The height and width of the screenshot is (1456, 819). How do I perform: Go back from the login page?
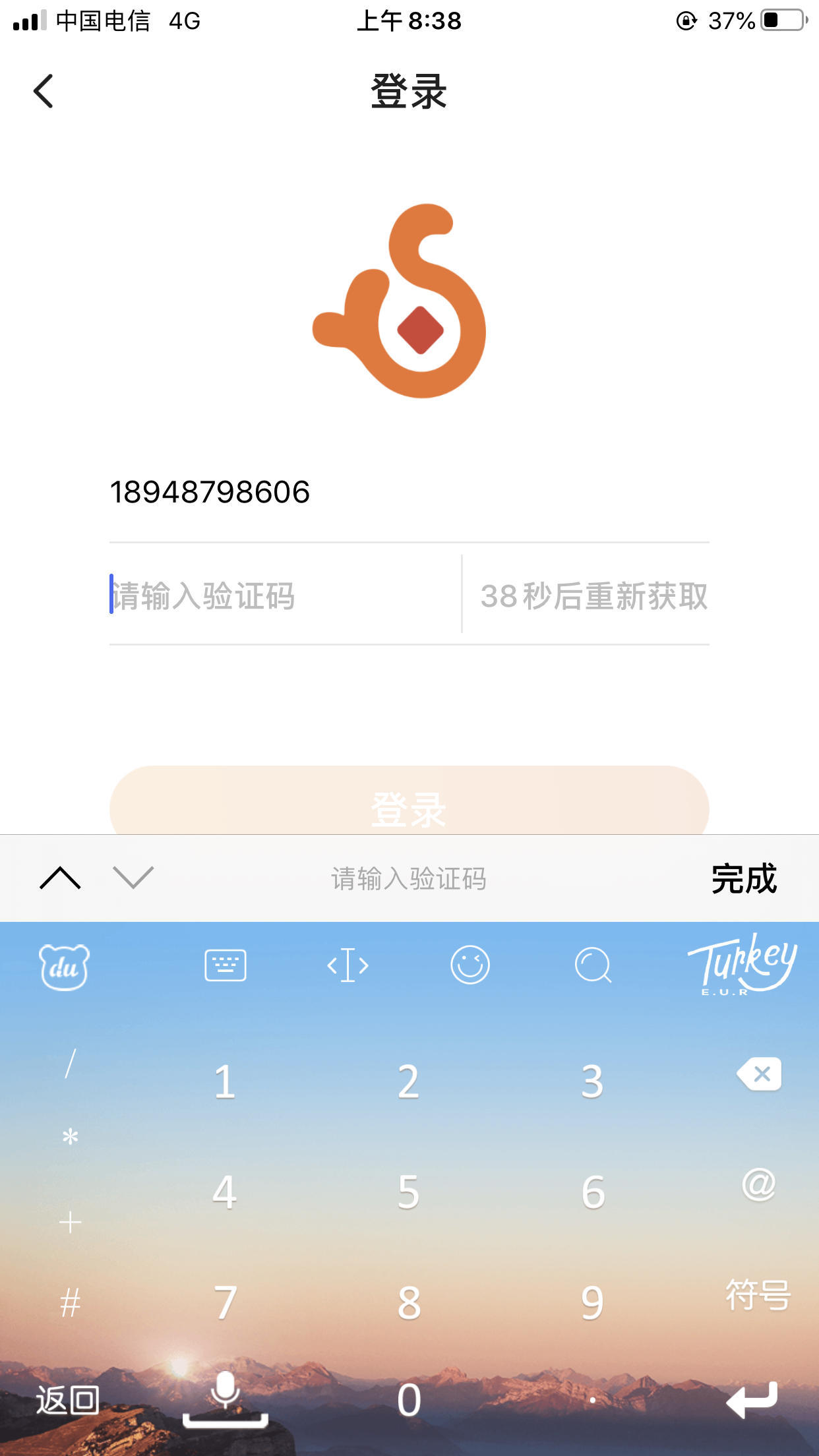(x=44, y=91)
